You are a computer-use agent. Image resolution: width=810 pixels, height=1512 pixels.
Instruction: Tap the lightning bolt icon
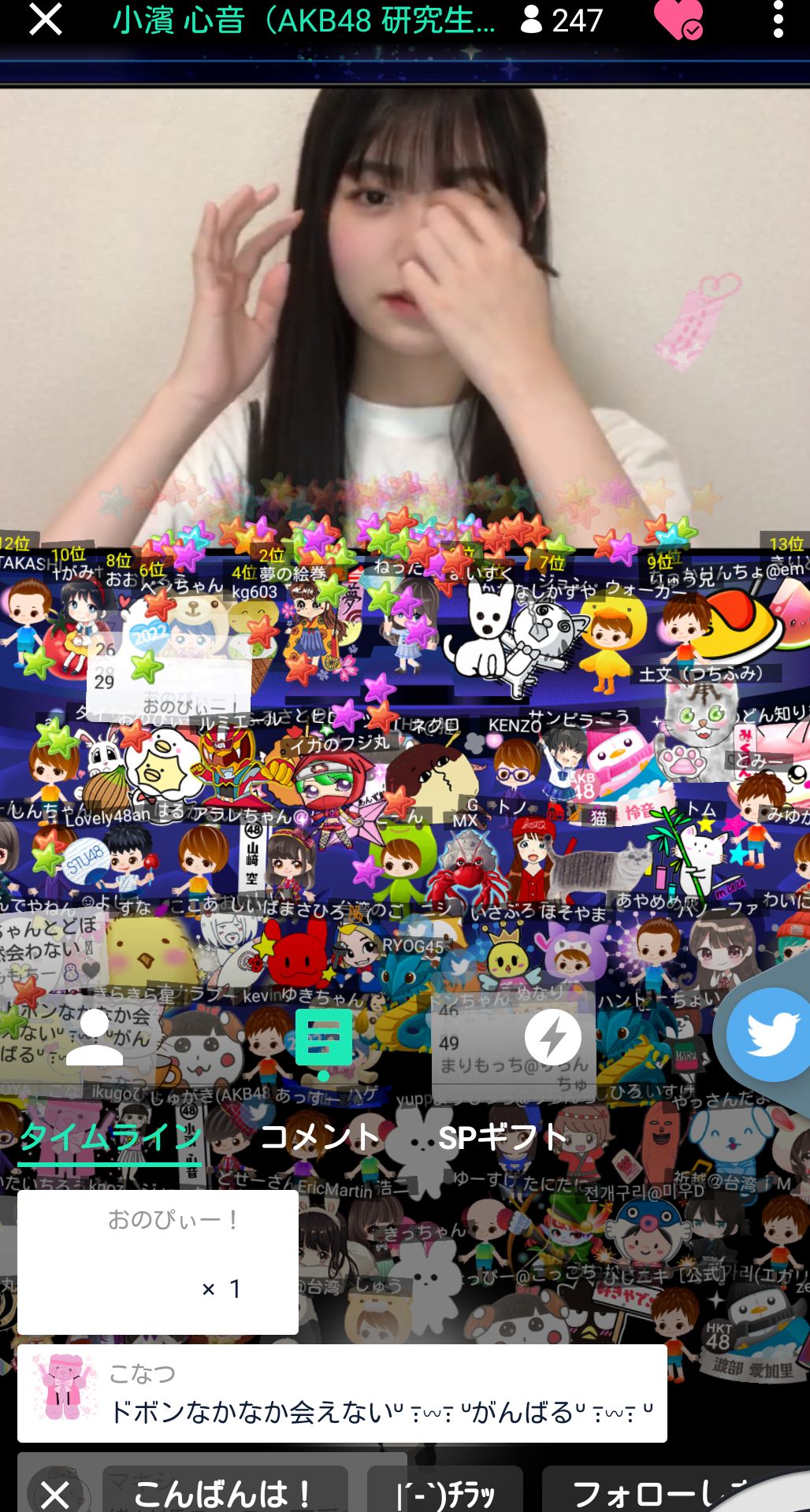pos(552,1036)
